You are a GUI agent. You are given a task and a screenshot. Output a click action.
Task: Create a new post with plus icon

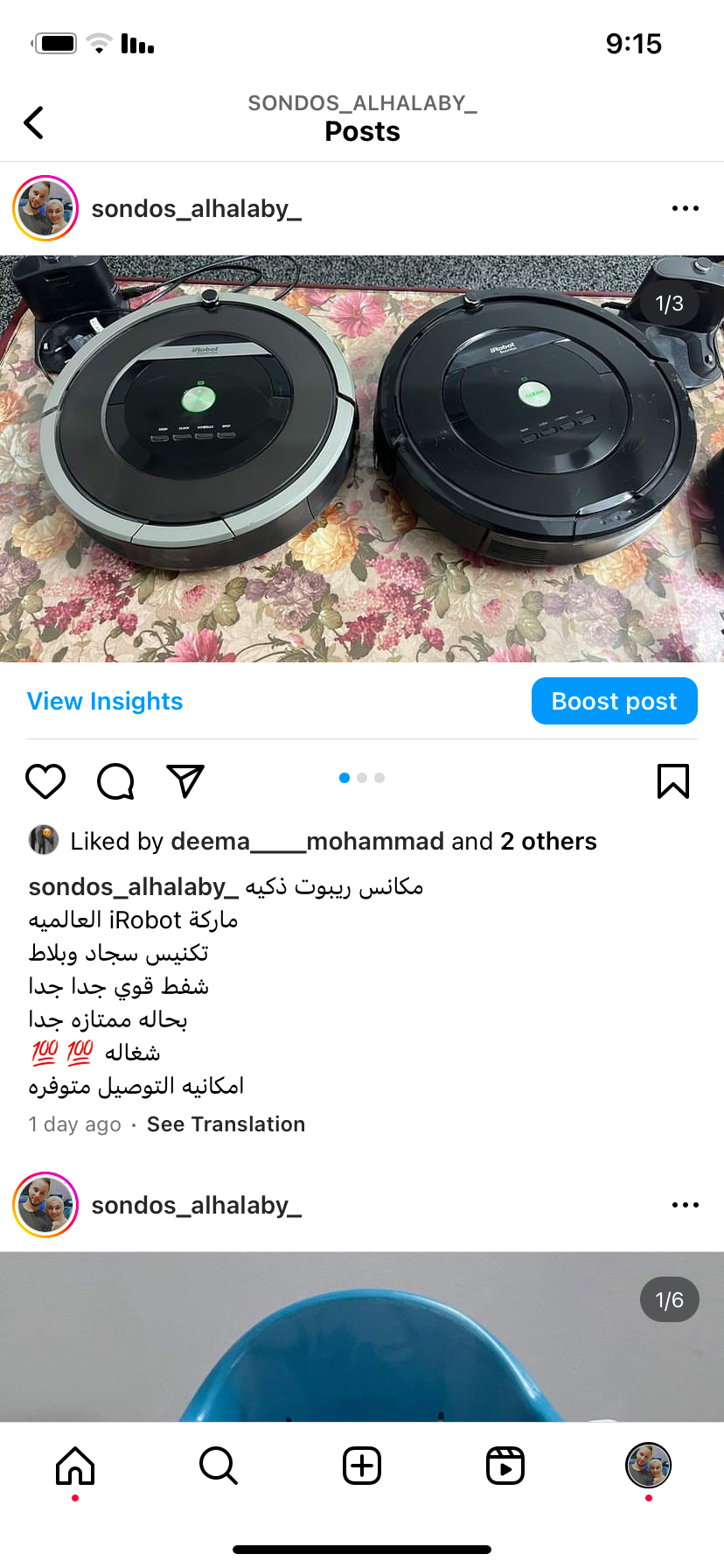pos(362,1465)
